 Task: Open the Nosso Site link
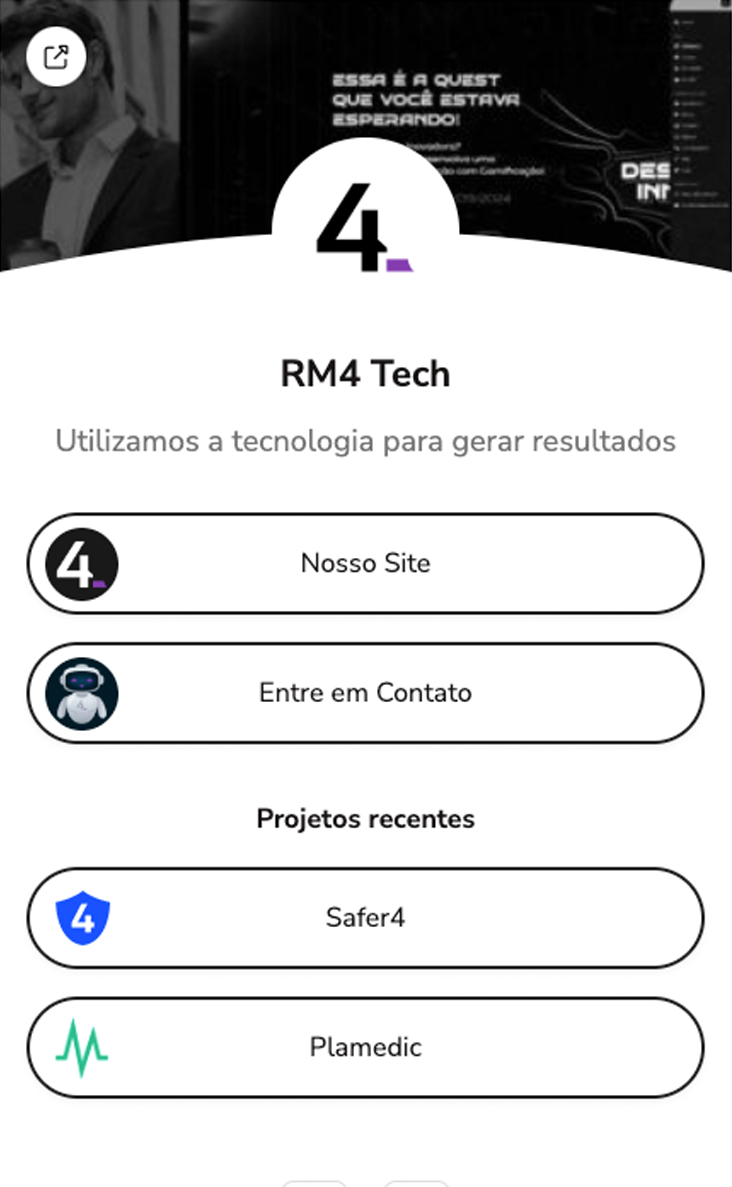pos(365,563)
